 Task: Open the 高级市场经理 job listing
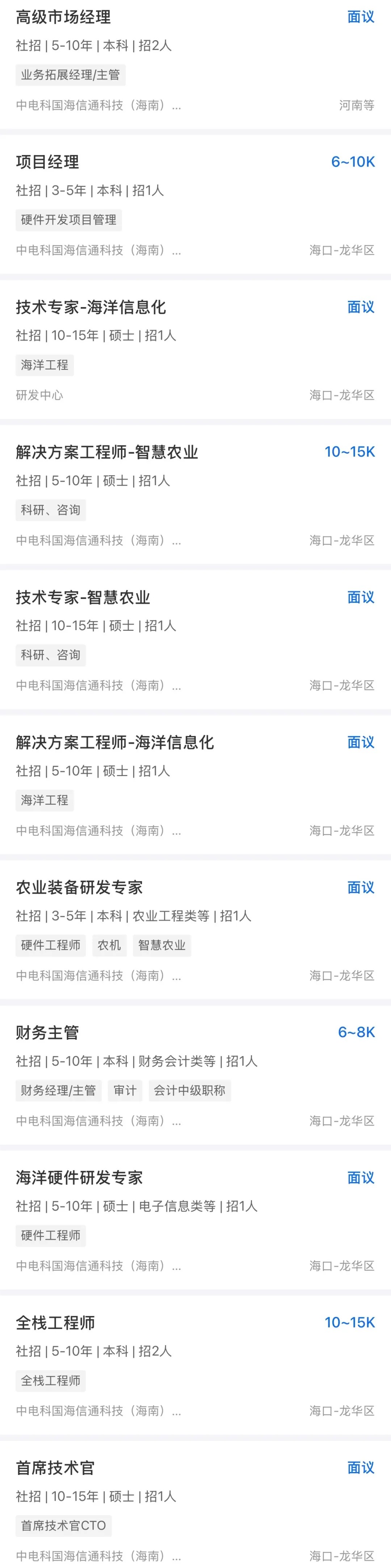(x=63, y=18)
